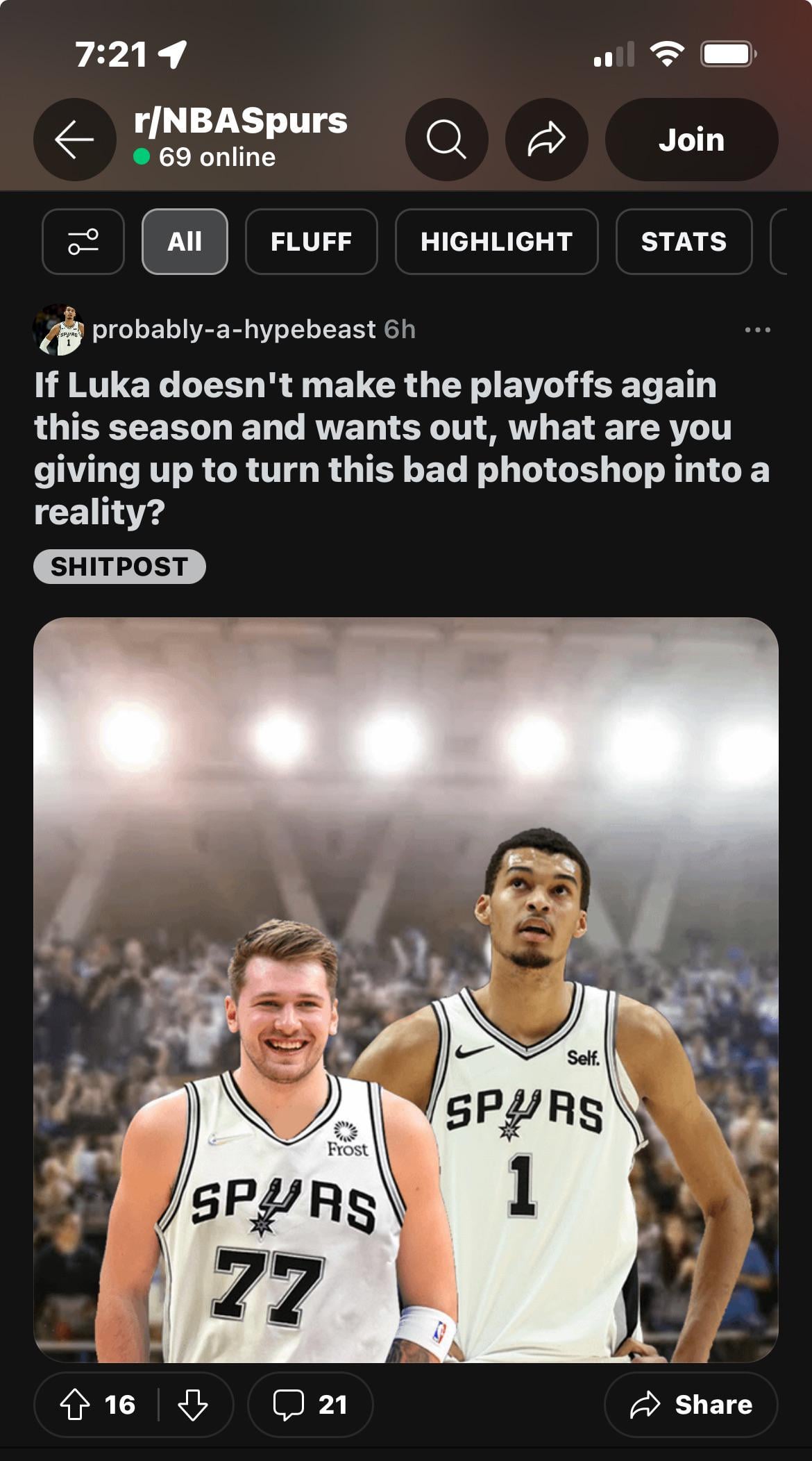This screenshot has width=812, height=1461.
Task: Go back using the arrow button
Action: (74, 140)
